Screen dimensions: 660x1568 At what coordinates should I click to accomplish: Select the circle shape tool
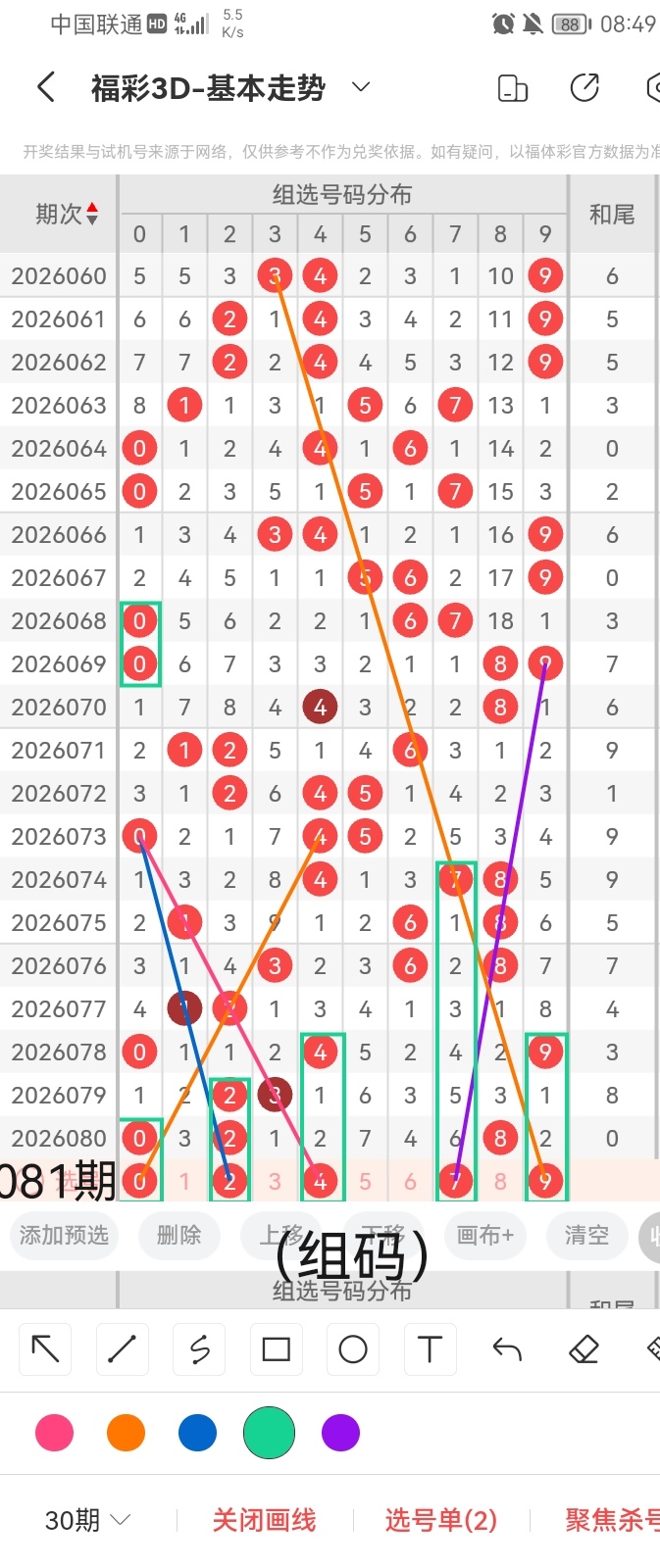click(353, 1349)
